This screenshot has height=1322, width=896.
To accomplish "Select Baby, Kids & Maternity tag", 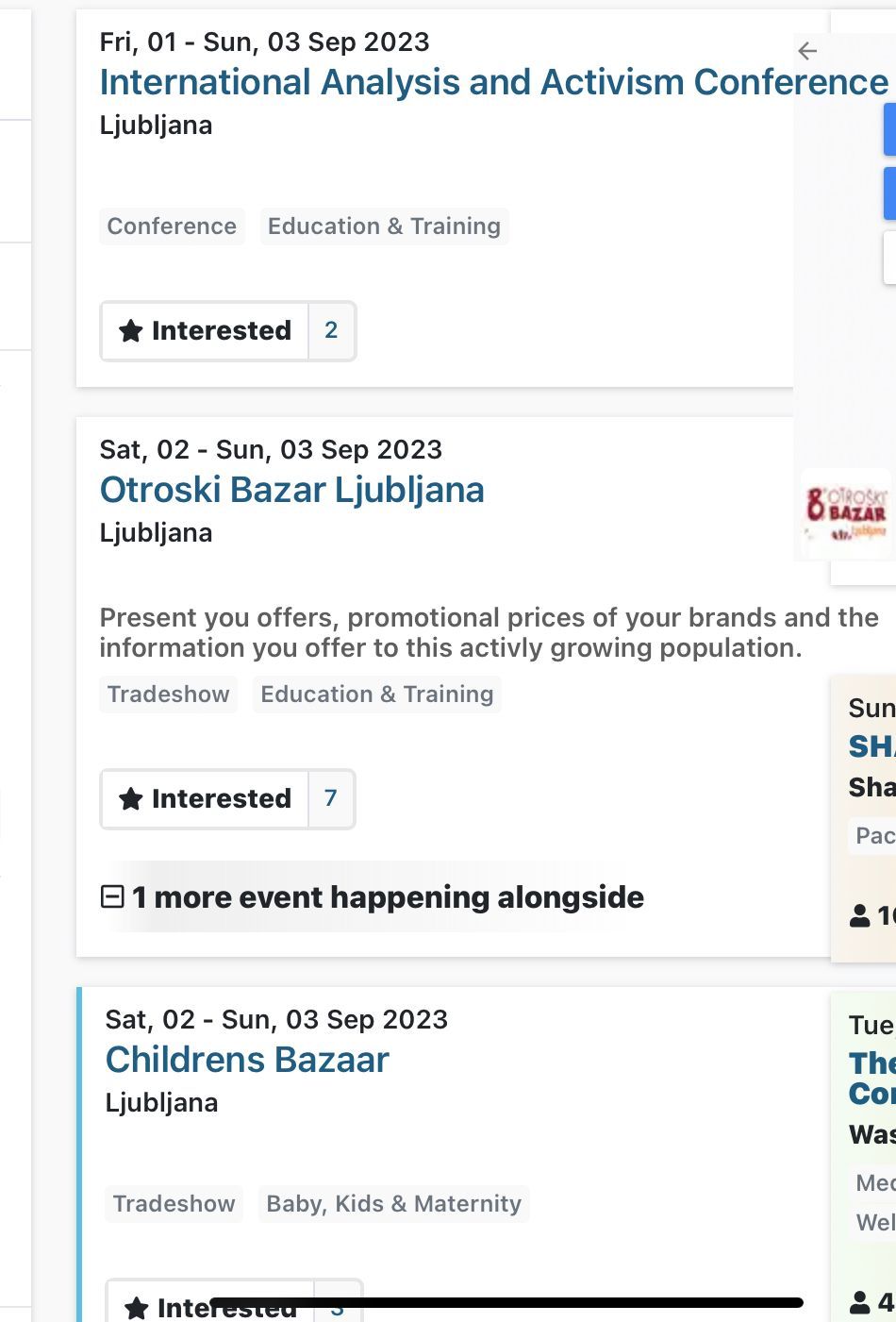I will [393, 1204].
